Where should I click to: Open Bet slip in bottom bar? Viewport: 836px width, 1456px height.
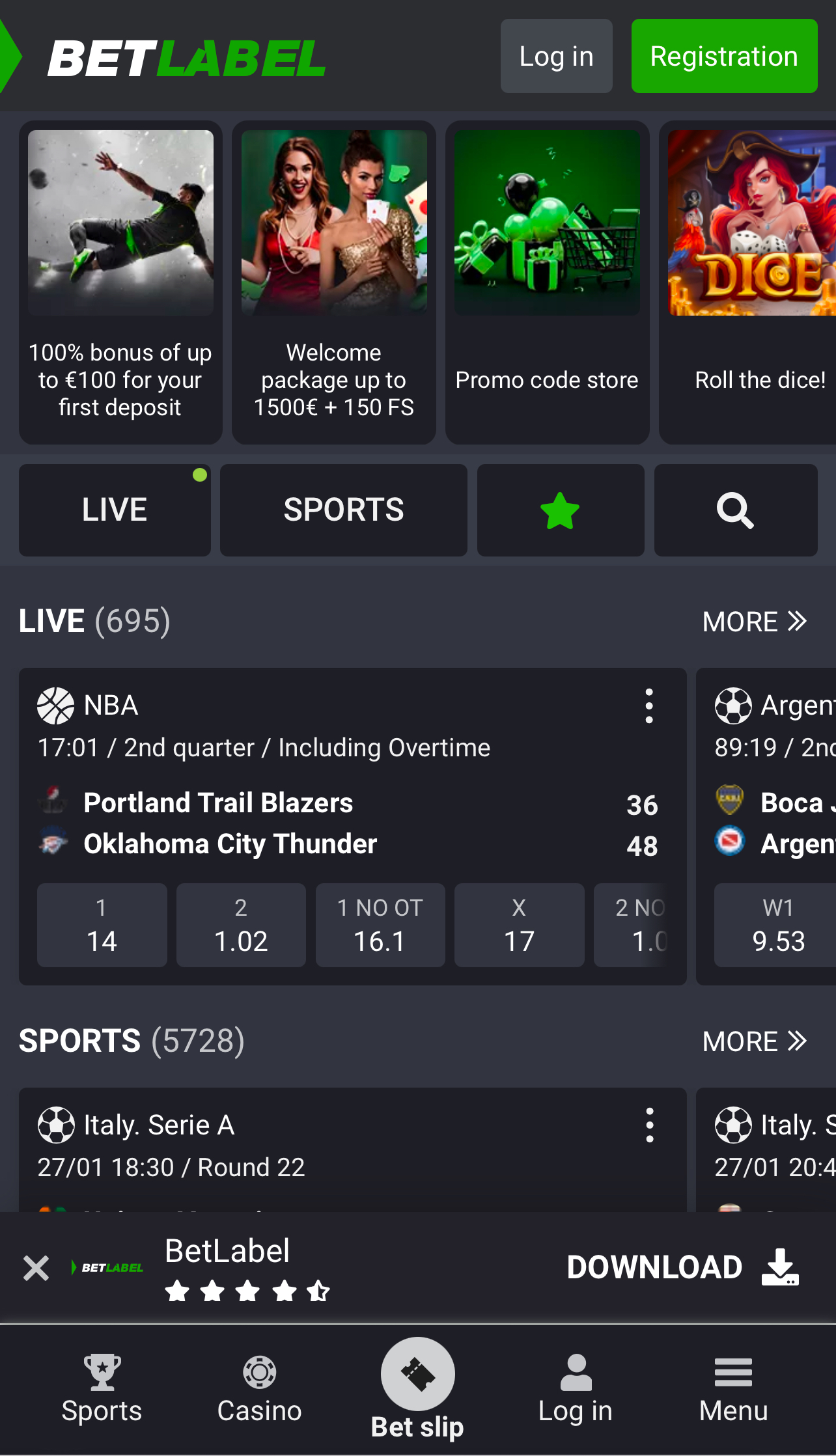coord(417,1389)
